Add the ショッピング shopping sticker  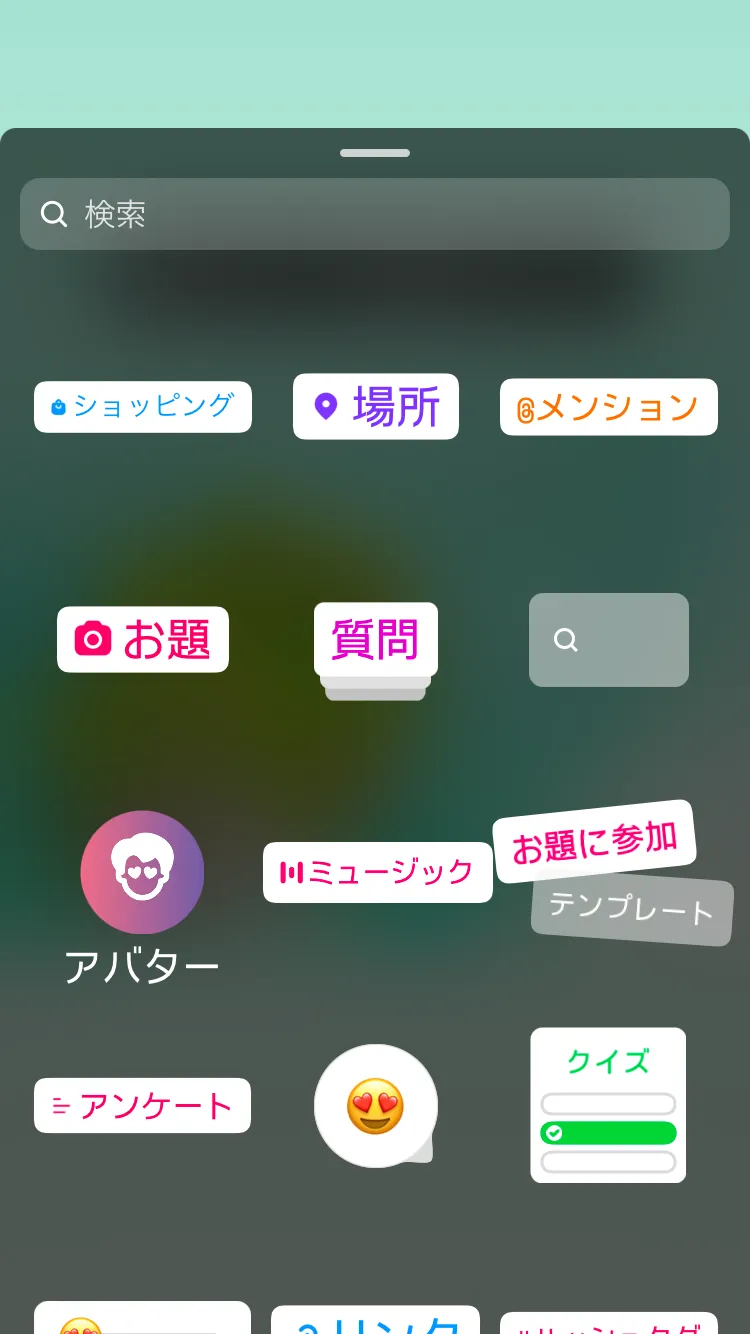[x=143, y=407]
